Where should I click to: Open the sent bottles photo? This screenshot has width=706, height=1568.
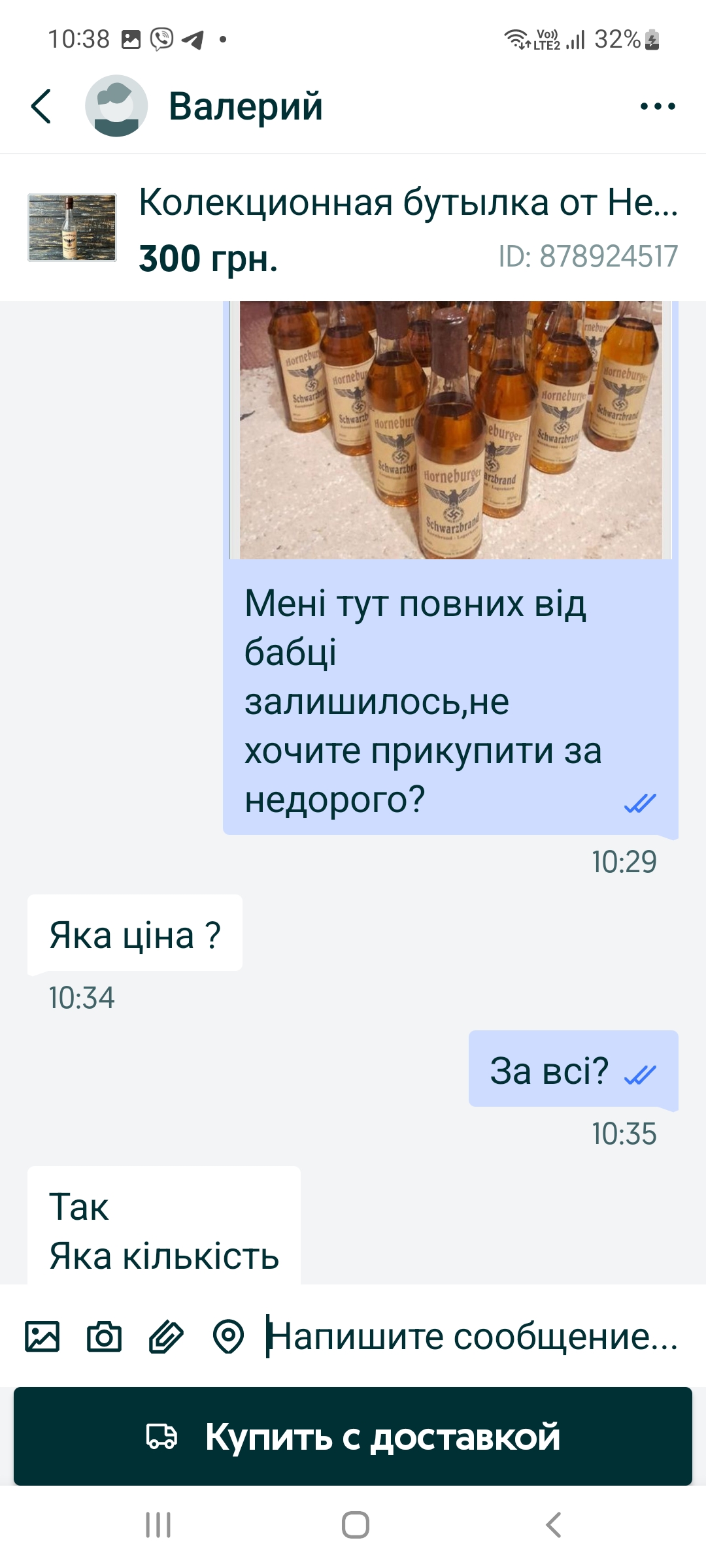pyautogui.click(x=450, y=429)
